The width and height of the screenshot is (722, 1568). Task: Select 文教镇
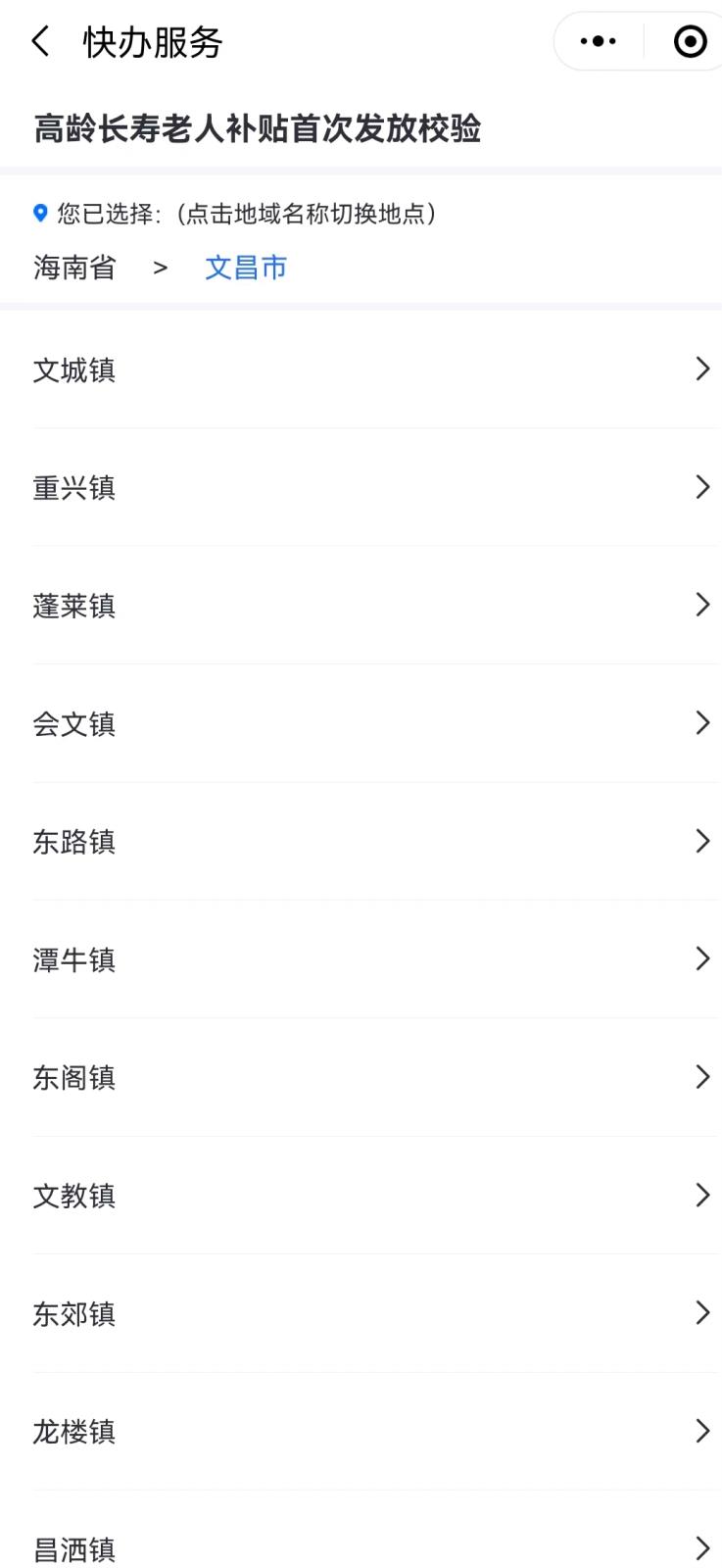pyautogui.click(x=361, y=1195)
